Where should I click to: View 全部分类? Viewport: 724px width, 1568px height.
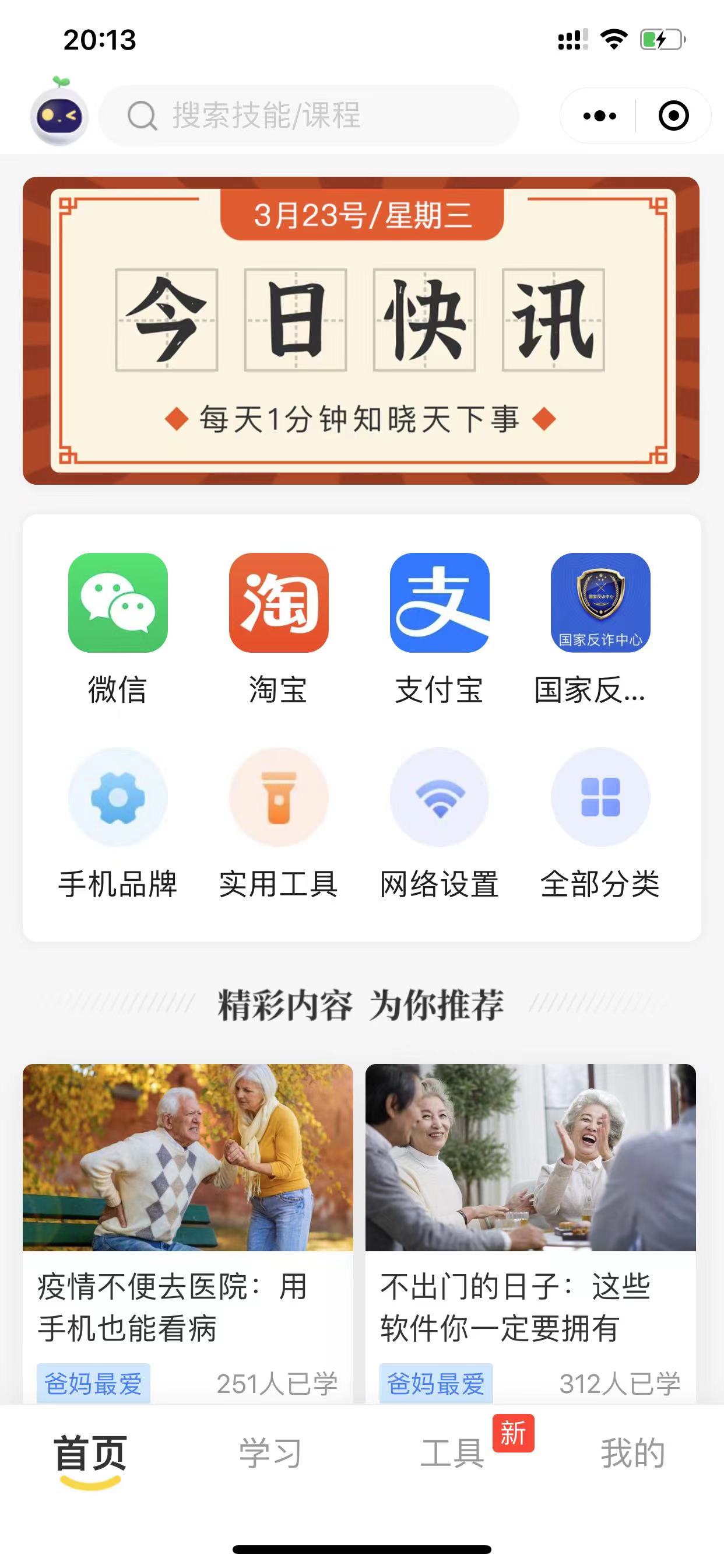tap(600, 824)
